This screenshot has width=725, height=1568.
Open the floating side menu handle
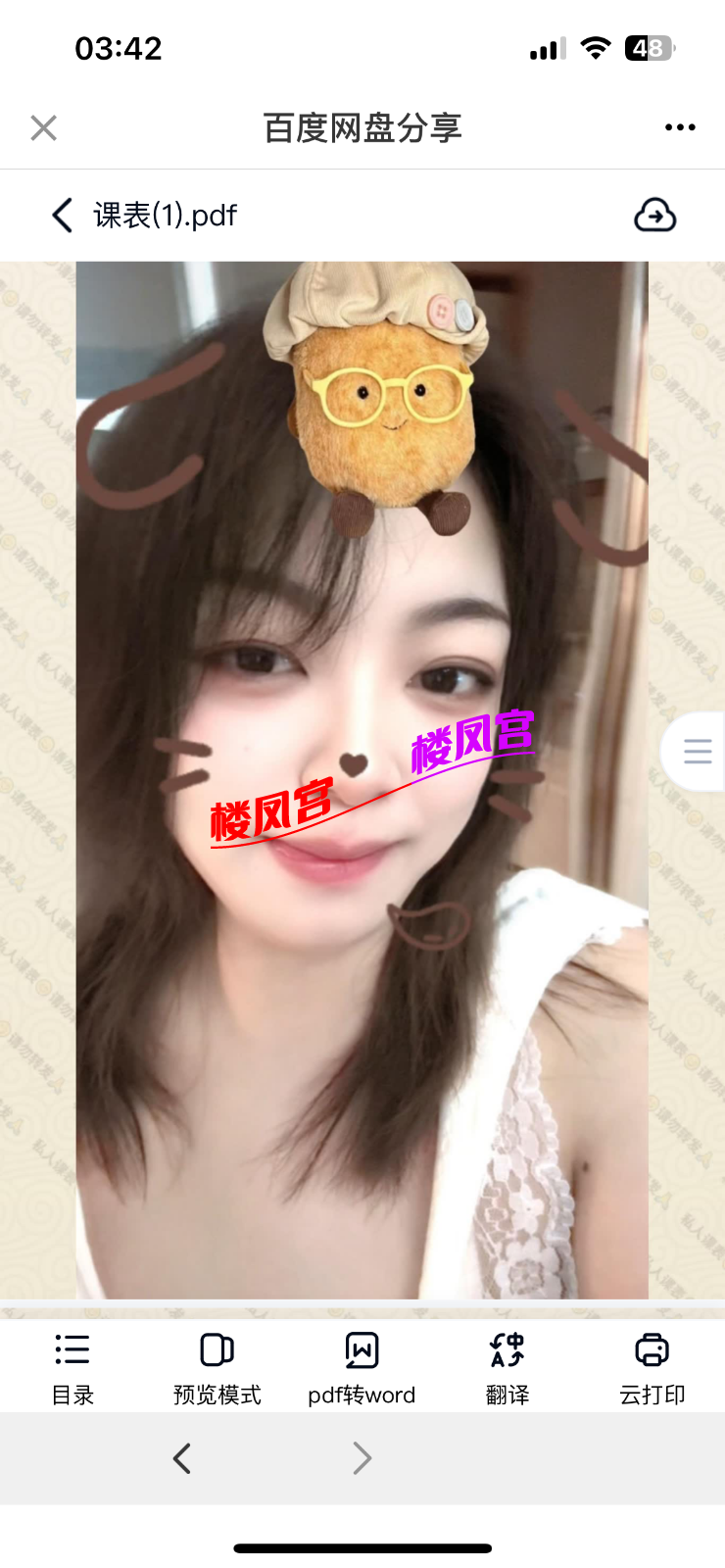697,752
